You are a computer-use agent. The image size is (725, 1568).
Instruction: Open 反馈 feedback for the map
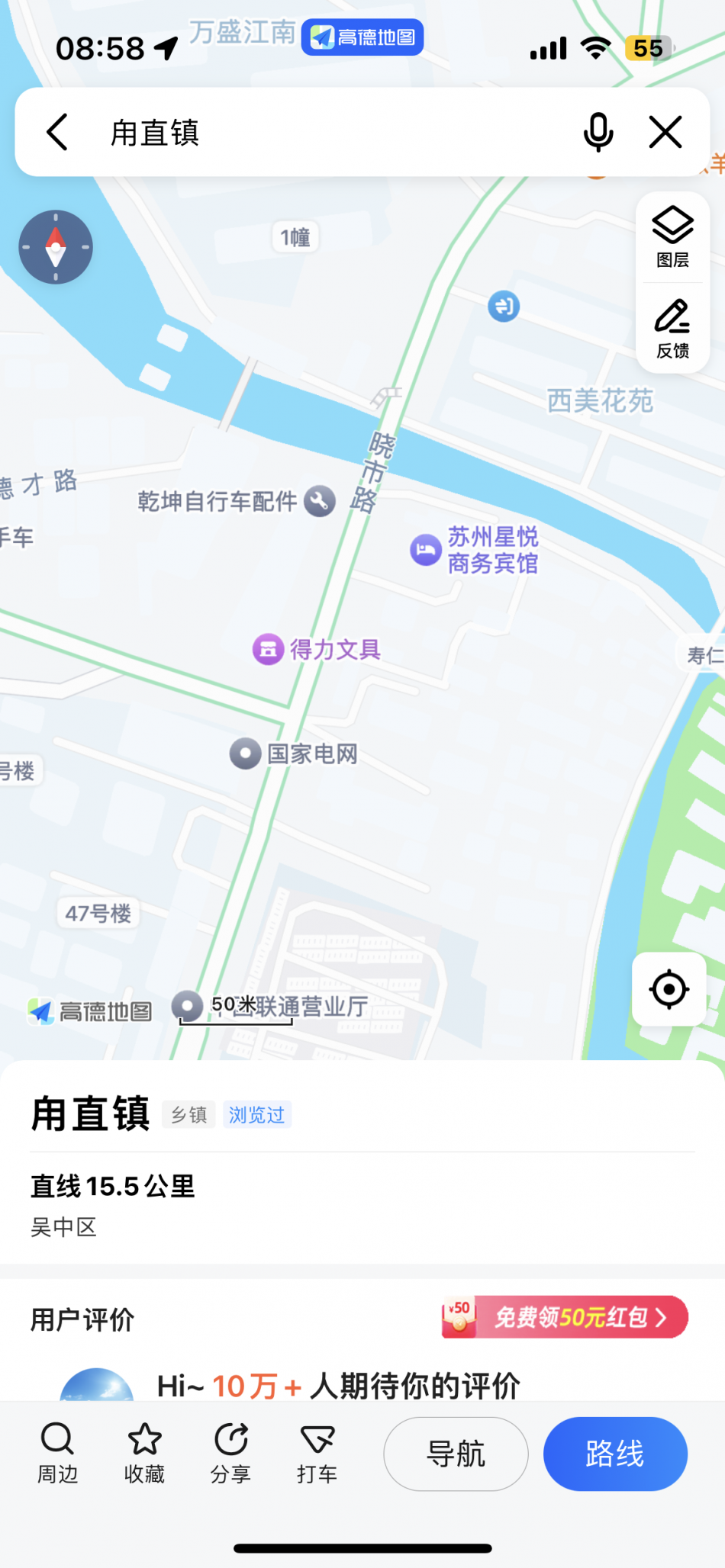coord(672,329)
